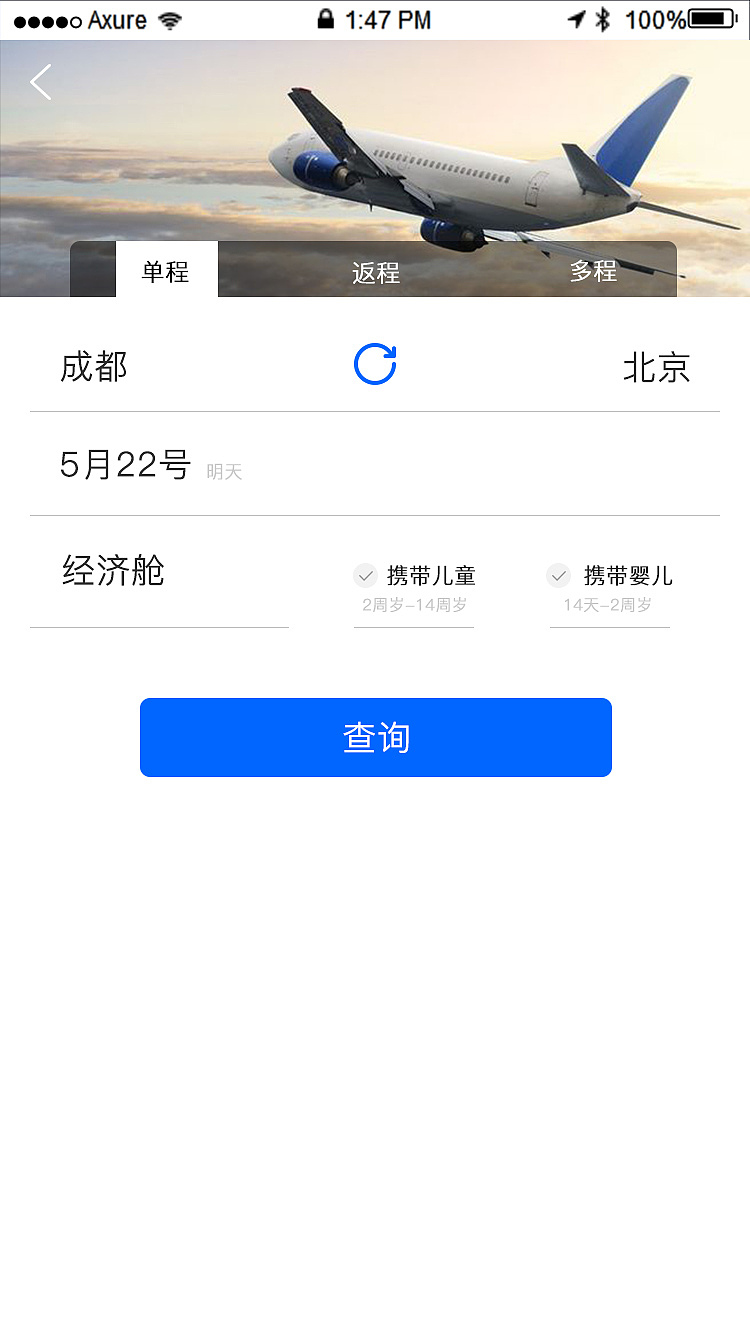The width and height of the screenshot is (750, 1334).
Task: Click the back arrow to return
Action: [x=40, y=83]
